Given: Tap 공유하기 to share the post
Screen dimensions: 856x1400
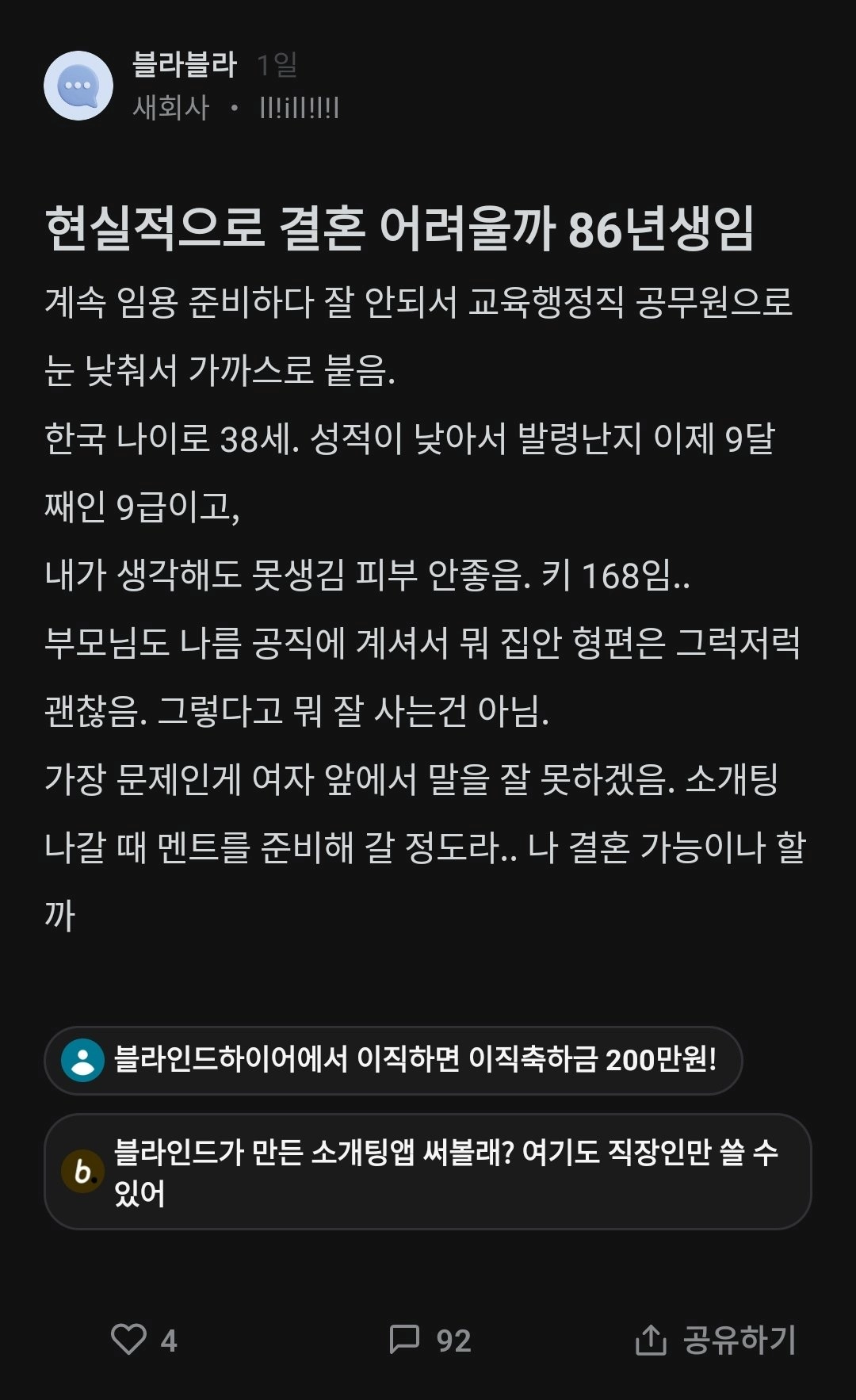Looking at the screenshot, I should pos(715,1339).
